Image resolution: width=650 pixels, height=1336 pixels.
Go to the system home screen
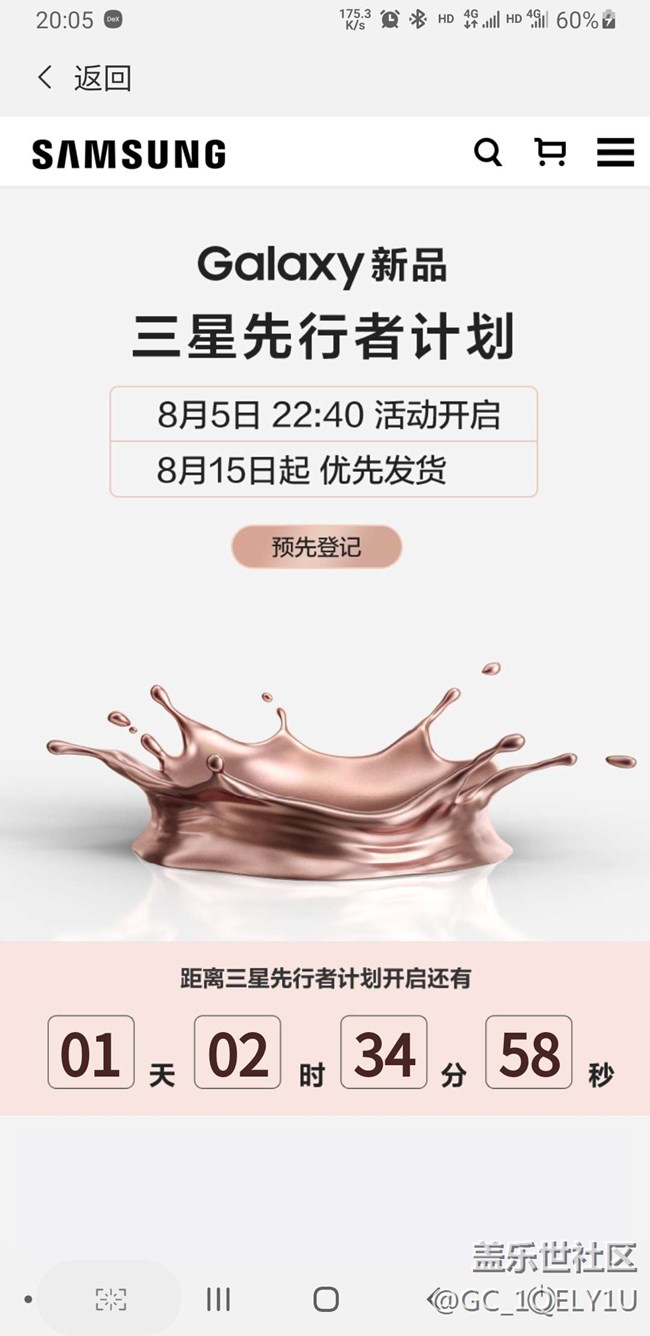point(326,1298)
